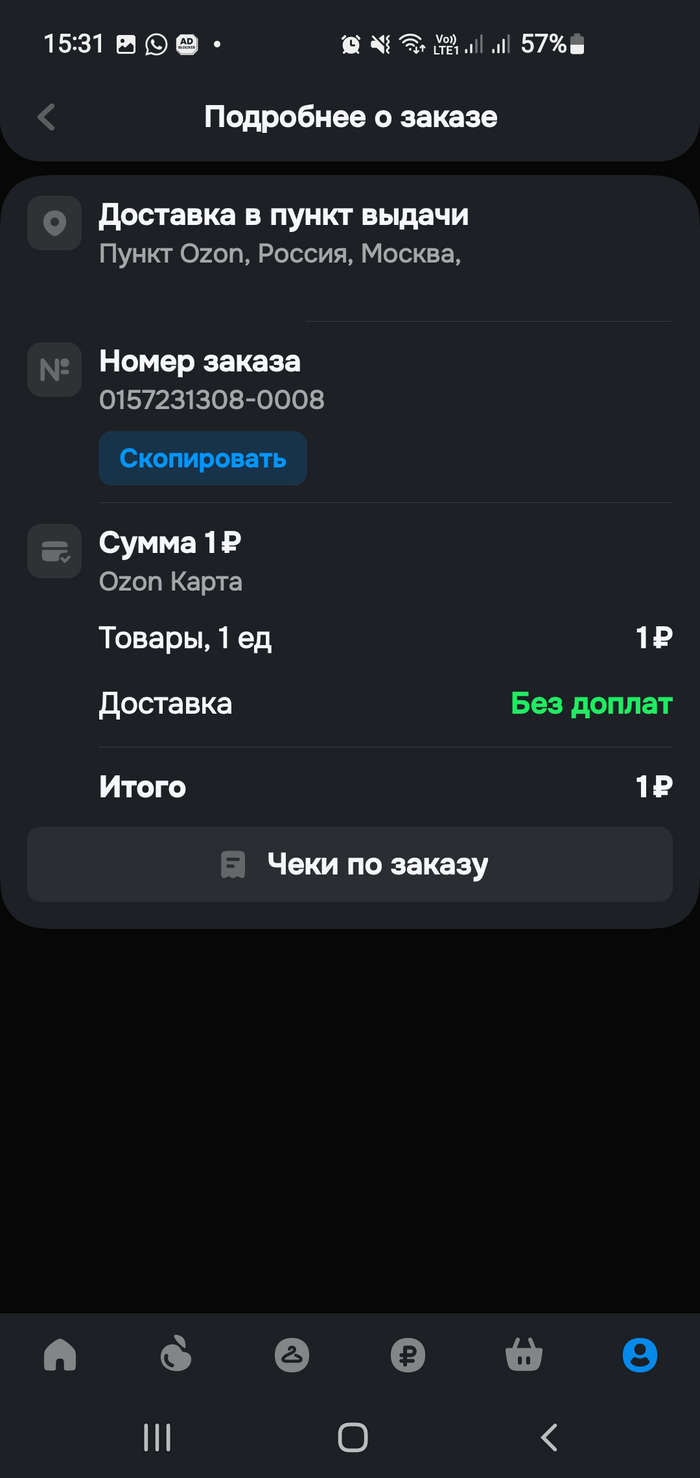700x1478 pixels.
Task: Go back using the header arrow
Action: click(x=46, y=117)
